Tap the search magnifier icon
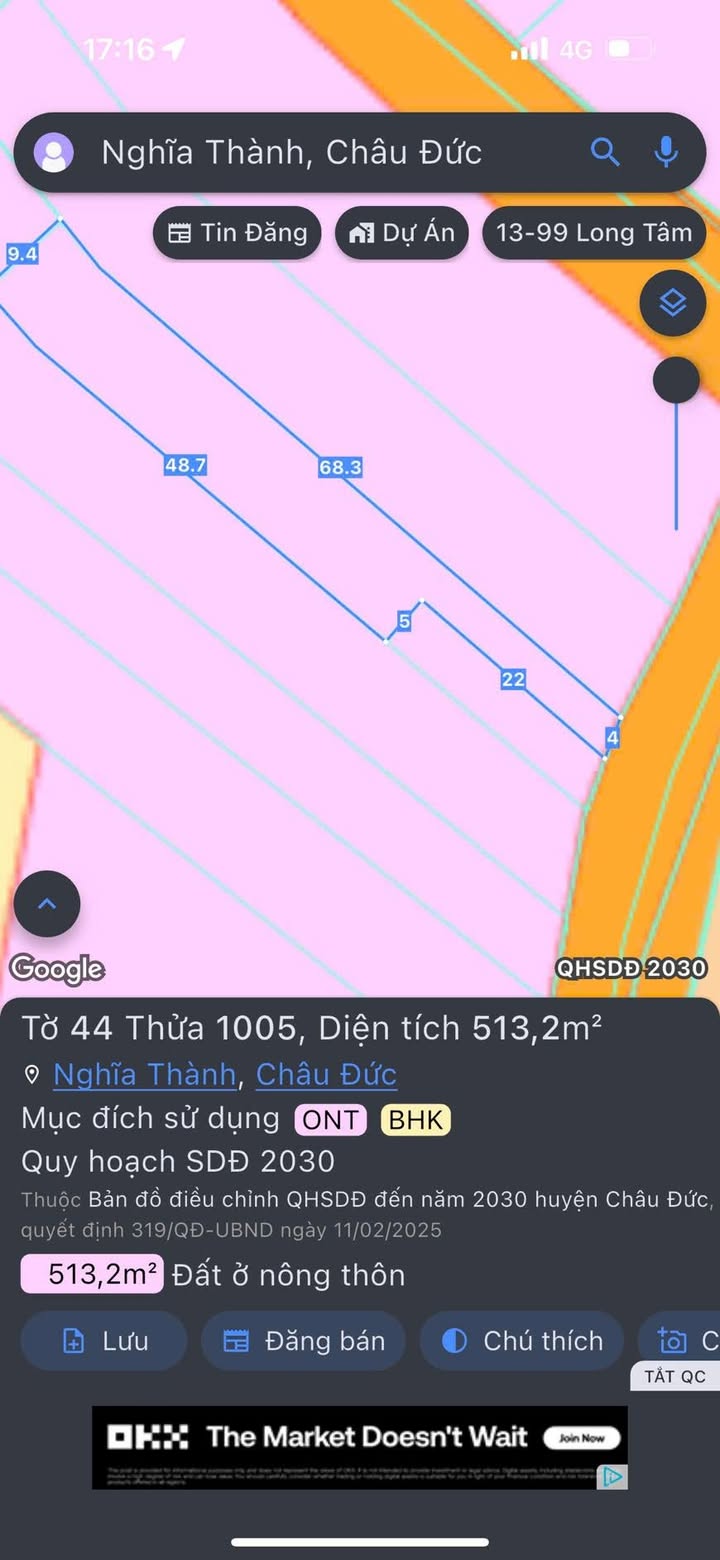Screen dimensions: 720x1560 coord(605,152)
